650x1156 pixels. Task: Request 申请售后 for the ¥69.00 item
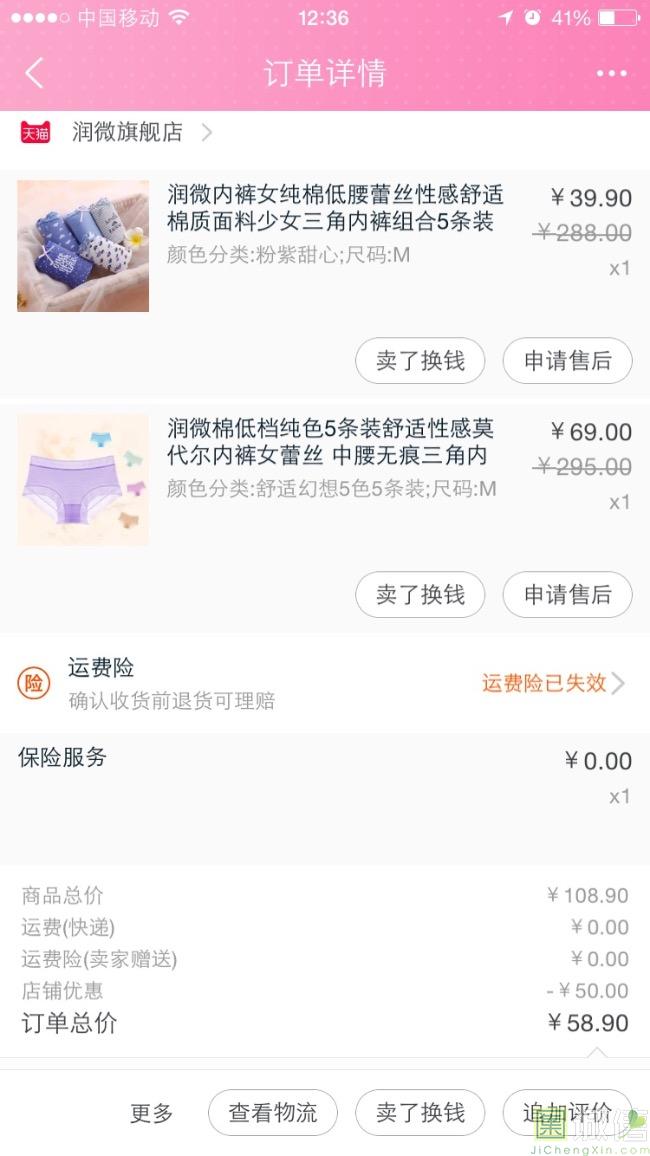(x=567, y=595)
